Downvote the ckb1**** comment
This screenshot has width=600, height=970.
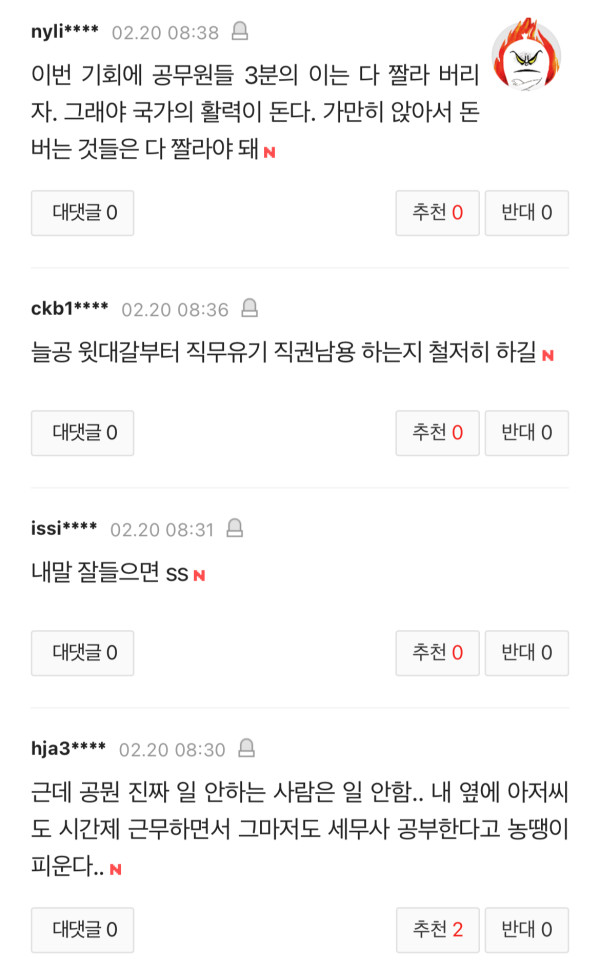(x=527, y=433)
